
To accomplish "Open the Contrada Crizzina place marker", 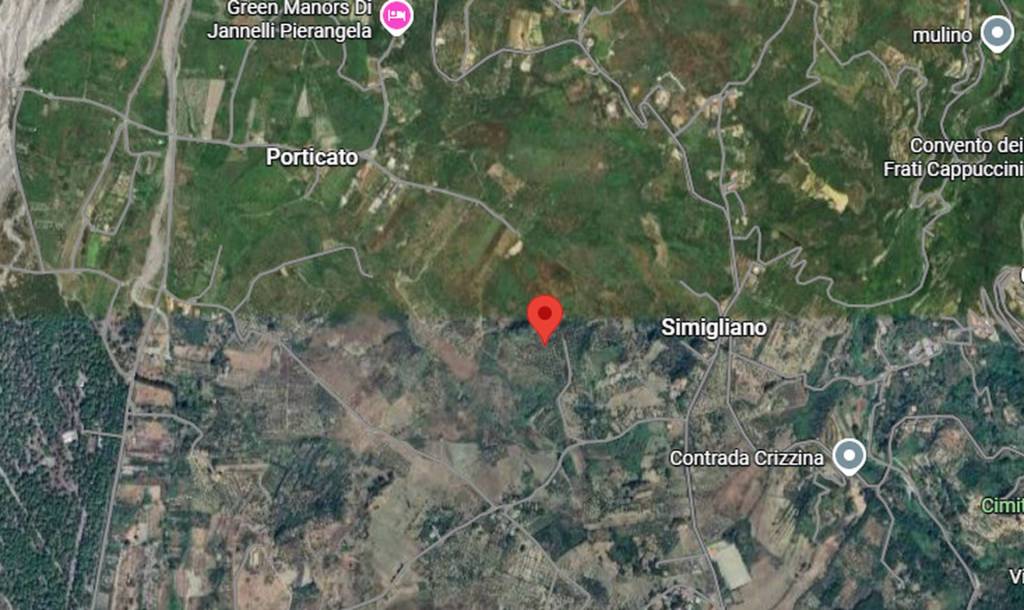I will point(849,457).
